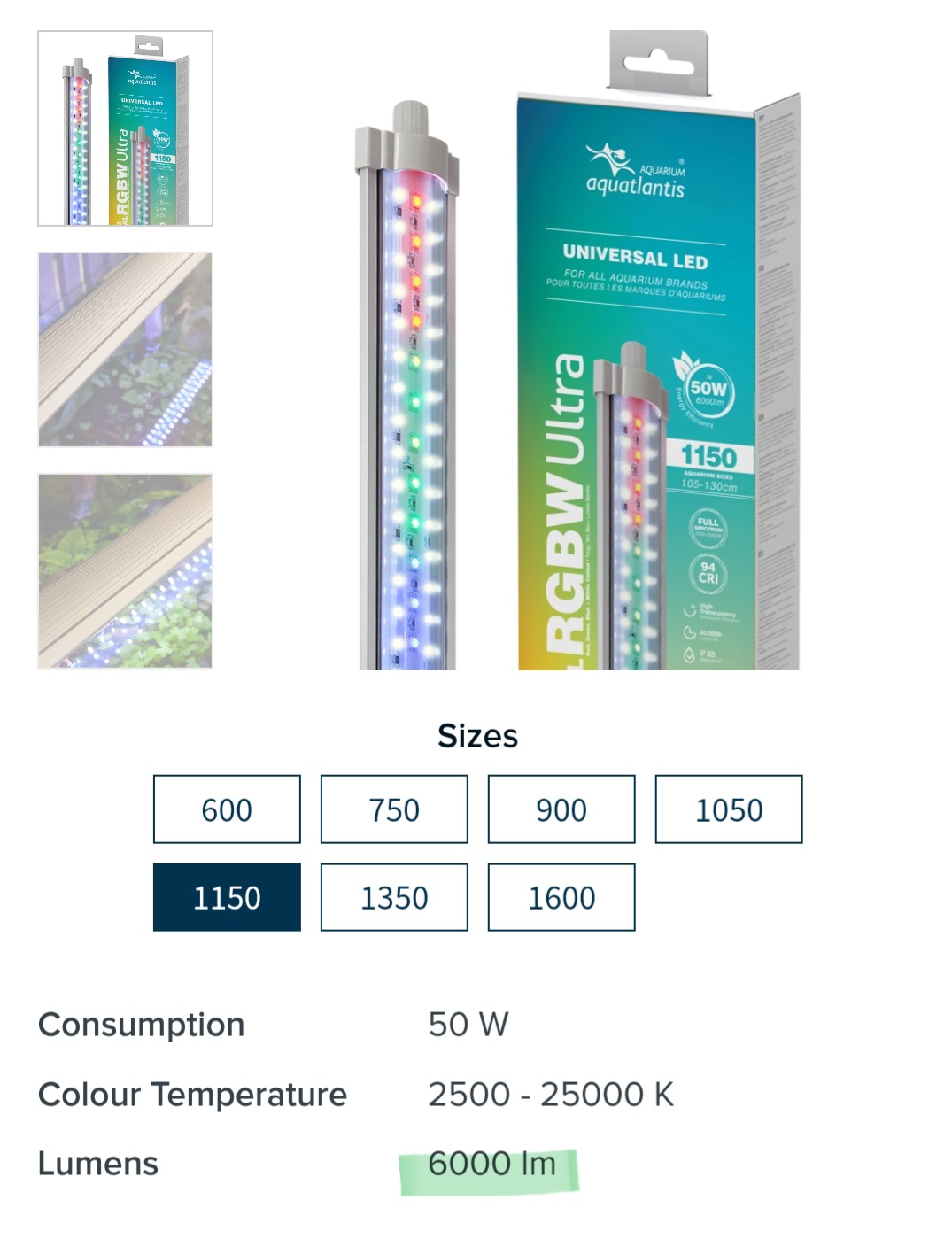Select the 1050 size option
952x1239 pixels.
[729, 809]
